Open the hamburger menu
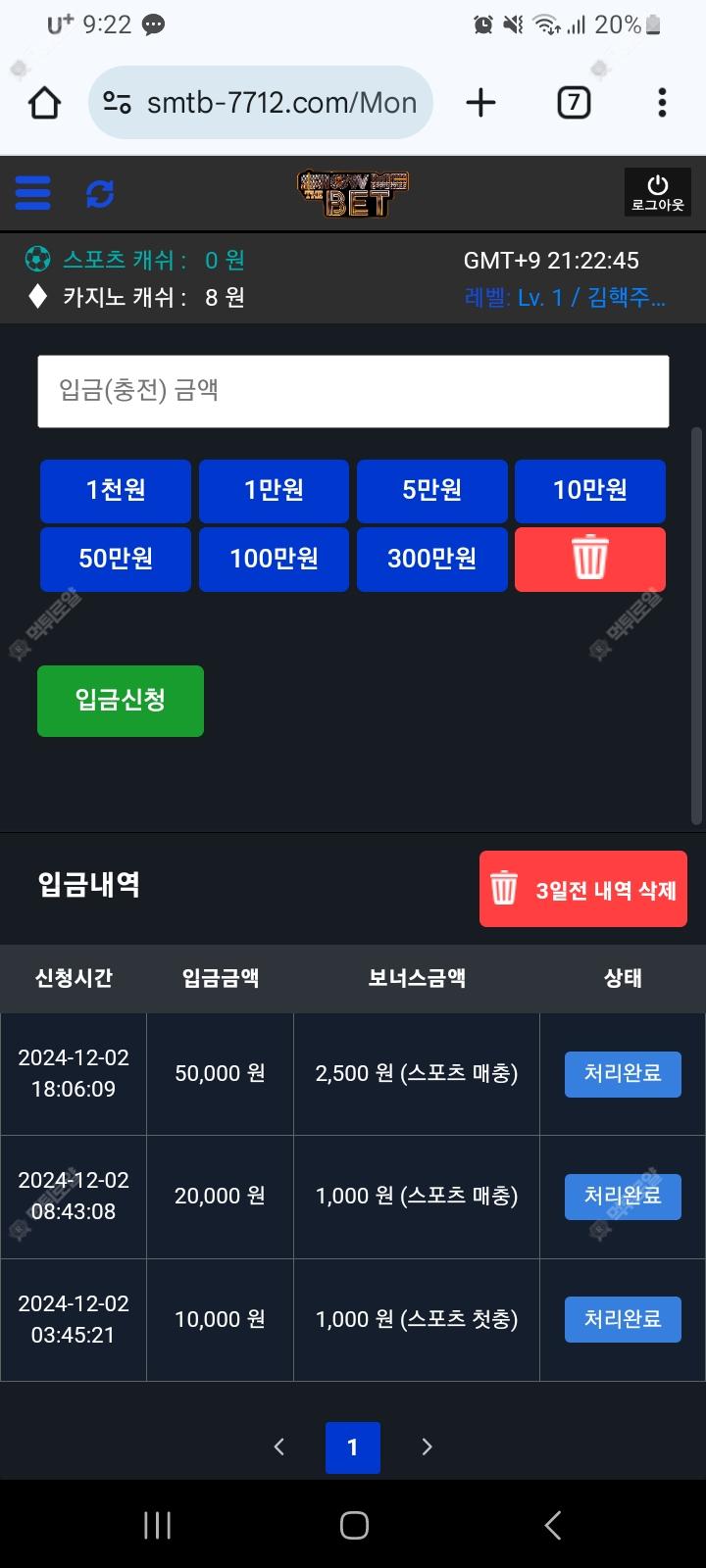Screen dimensions: 706x1568 click(x=33, y=193)
